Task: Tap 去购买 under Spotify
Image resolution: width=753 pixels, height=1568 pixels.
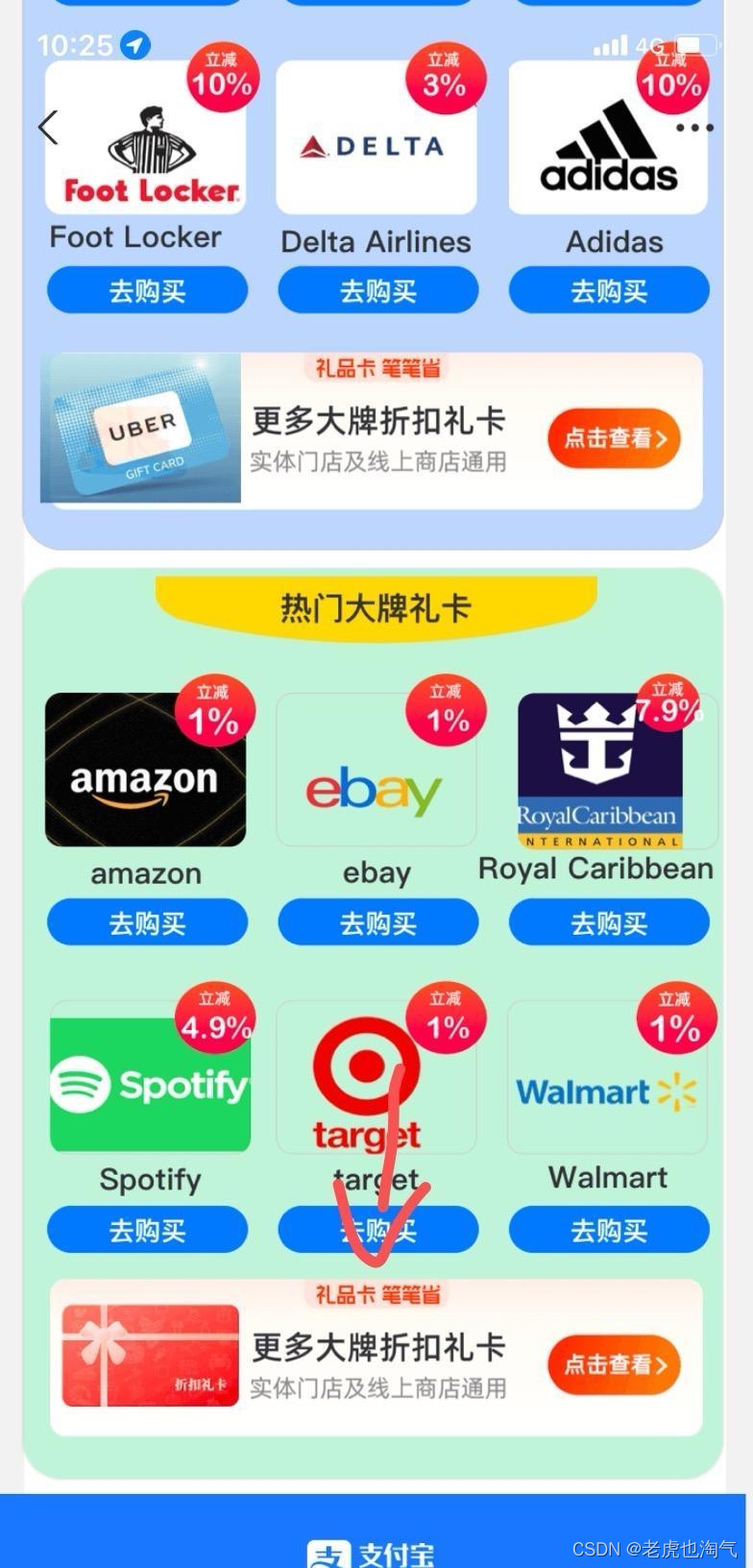Action: coord(147,1229)
